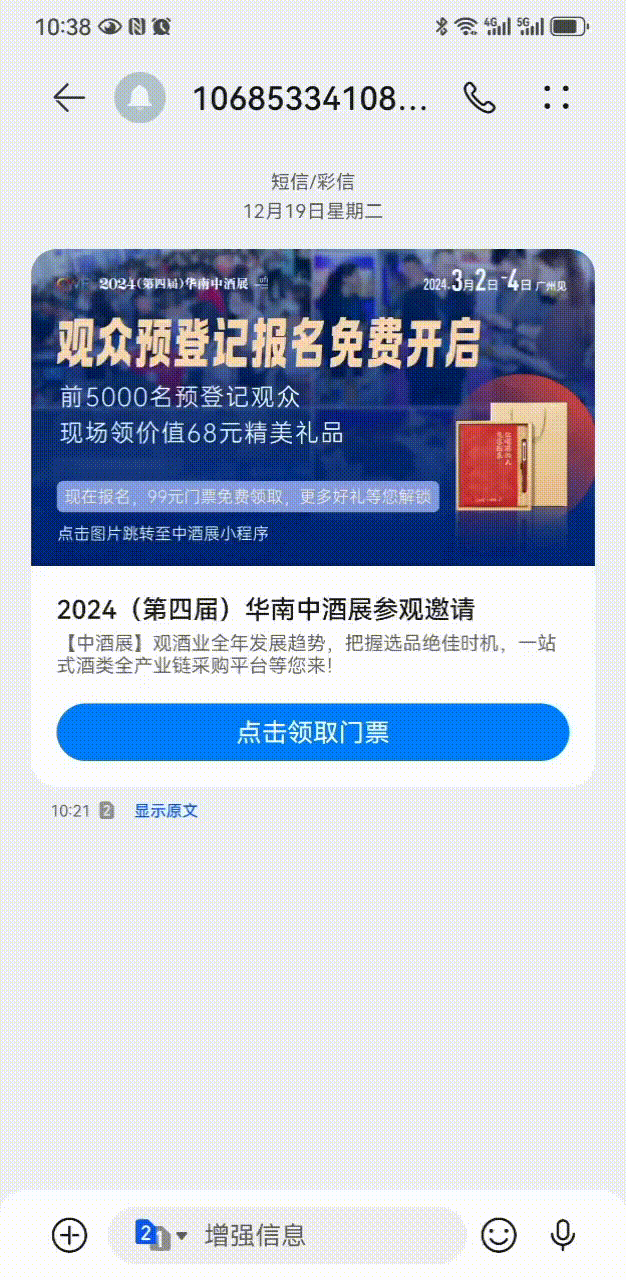Viewport: 626px width, 1280px height.
Task: Go back using the arrow icon
Action: pyautogui.click(x=69, y=97)
